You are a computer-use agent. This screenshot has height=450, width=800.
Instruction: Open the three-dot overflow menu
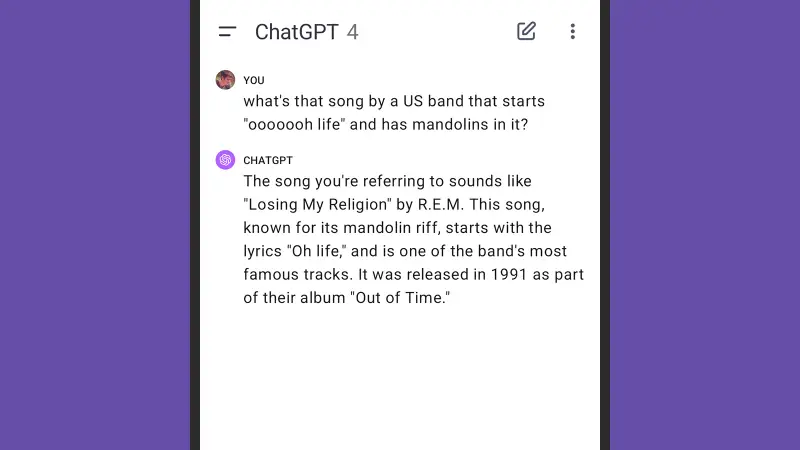pos(572,32)
